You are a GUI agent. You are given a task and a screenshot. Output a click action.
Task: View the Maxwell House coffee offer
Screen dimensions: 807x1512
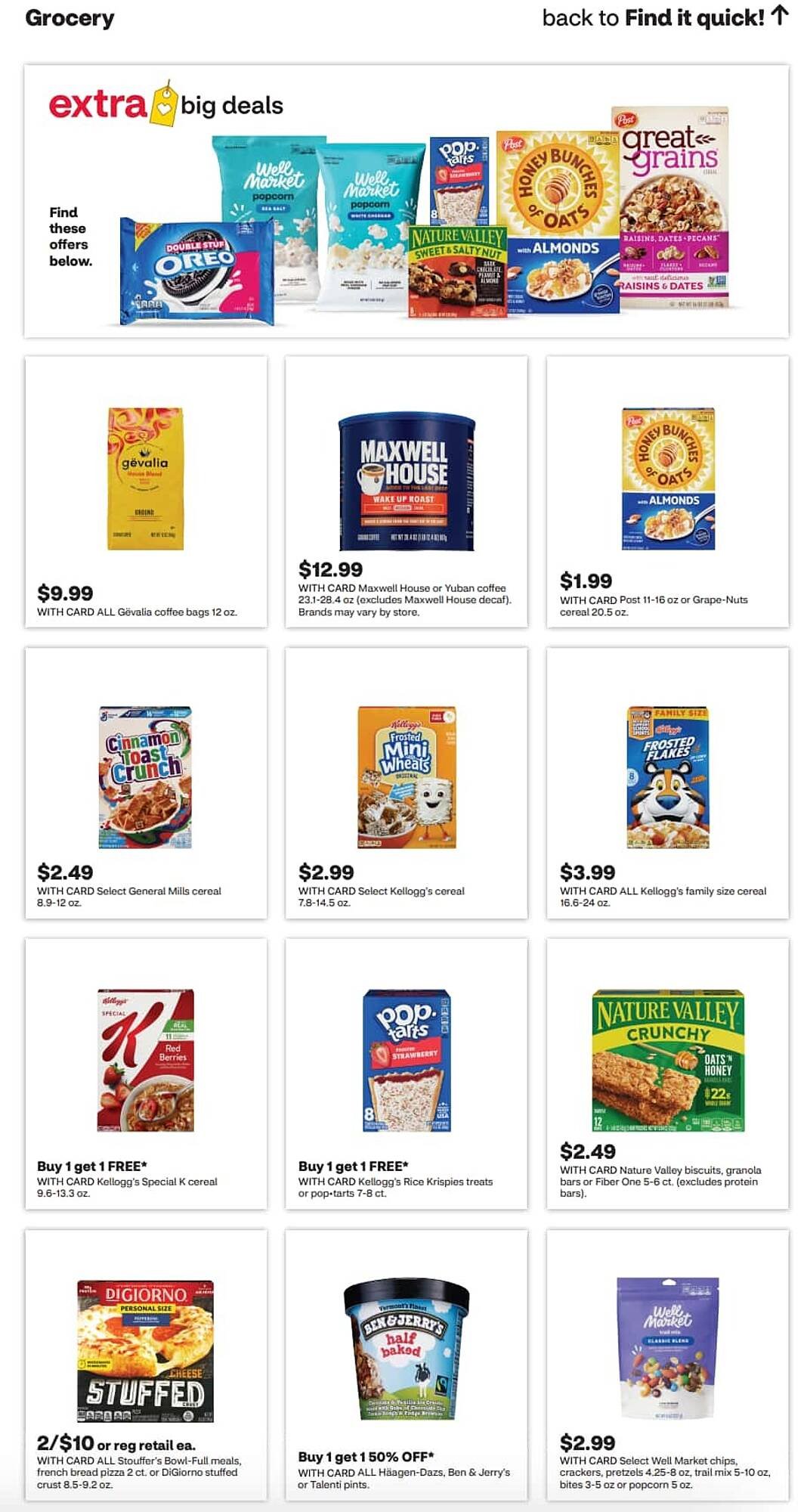click(406, 492)
